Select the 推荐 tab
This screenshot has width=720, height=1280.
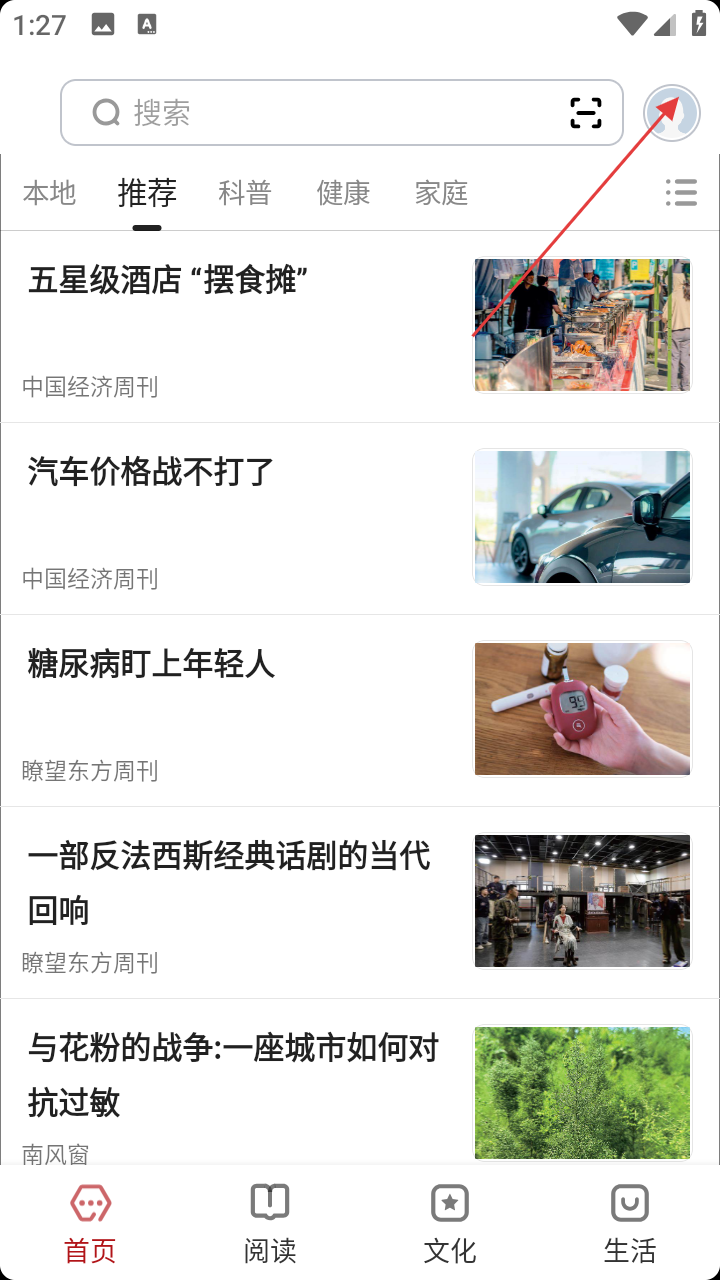(x=147, y=192)
